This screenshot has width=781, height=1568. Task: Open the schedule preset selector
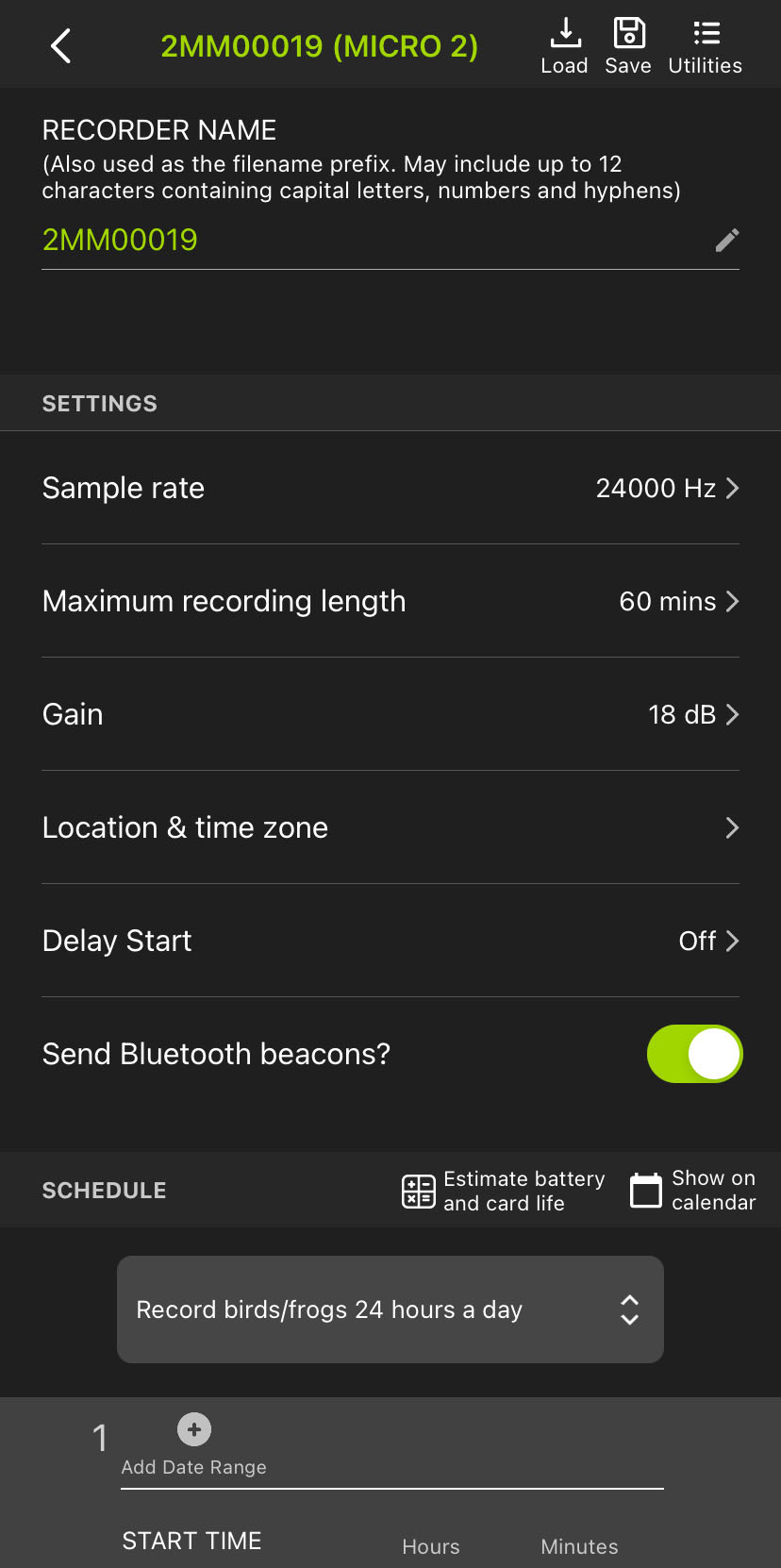390,1309
